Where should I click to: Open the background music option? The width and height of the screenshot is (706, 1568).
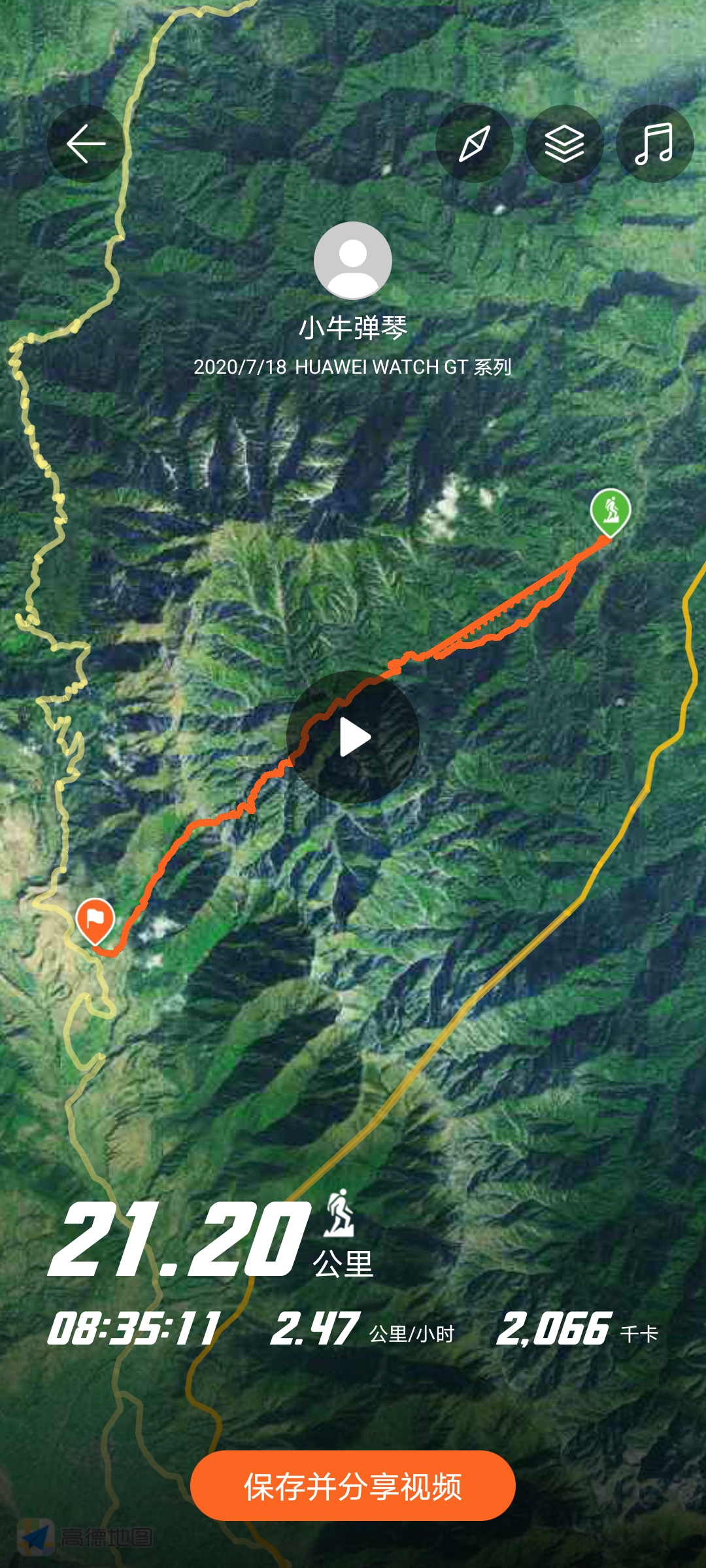coord(654,143)
